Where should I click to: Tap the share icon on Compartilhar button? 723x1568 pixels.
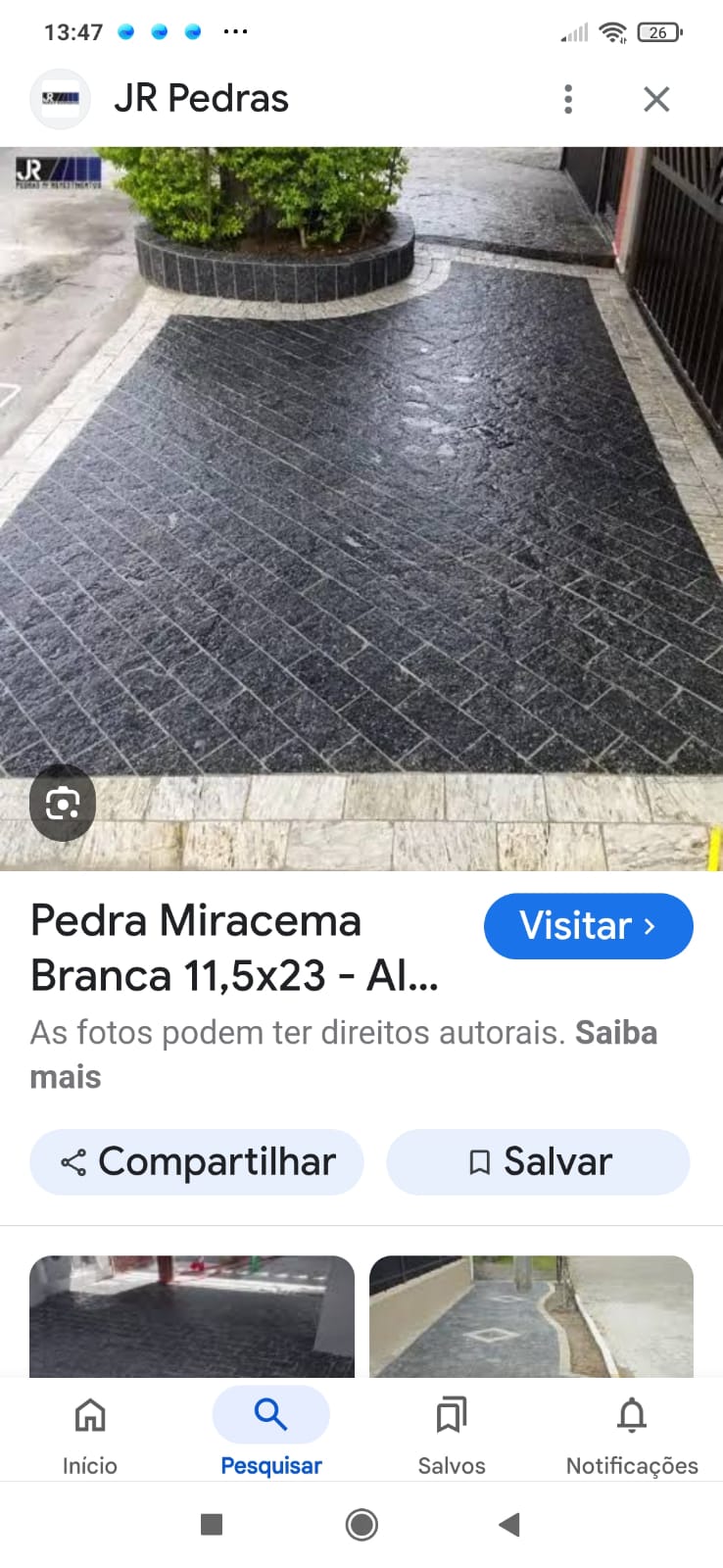(72, 1162)
